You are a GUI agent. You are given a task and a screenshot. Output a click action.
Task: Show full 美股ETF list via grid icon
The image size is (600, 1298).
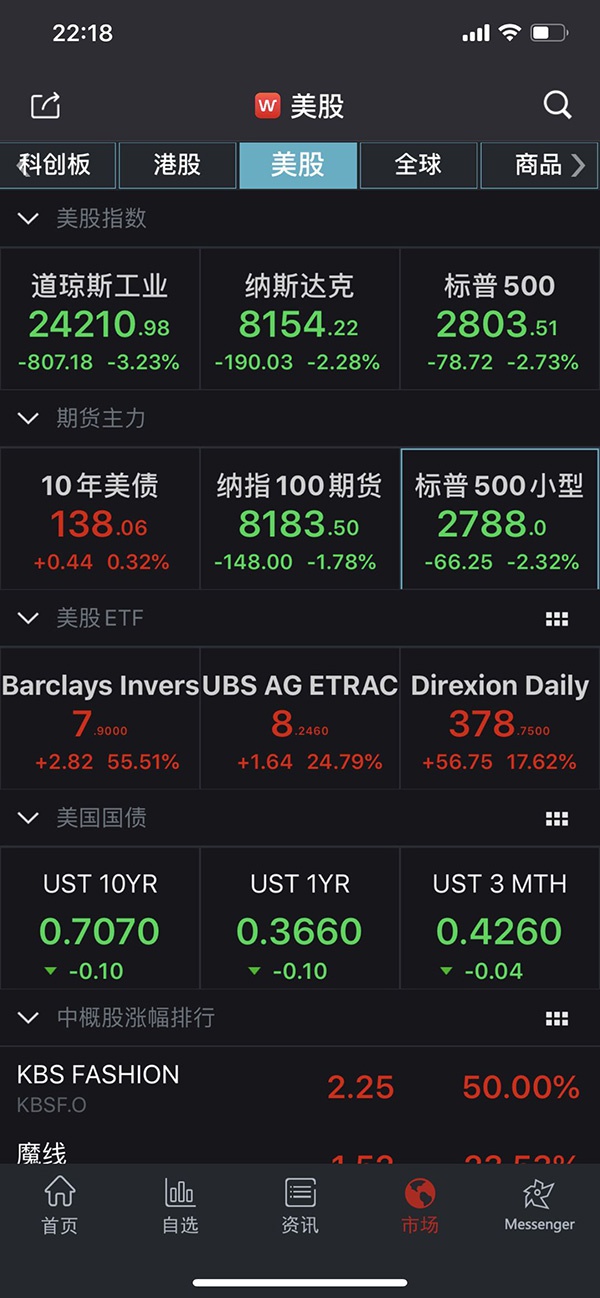click(557, 619)
